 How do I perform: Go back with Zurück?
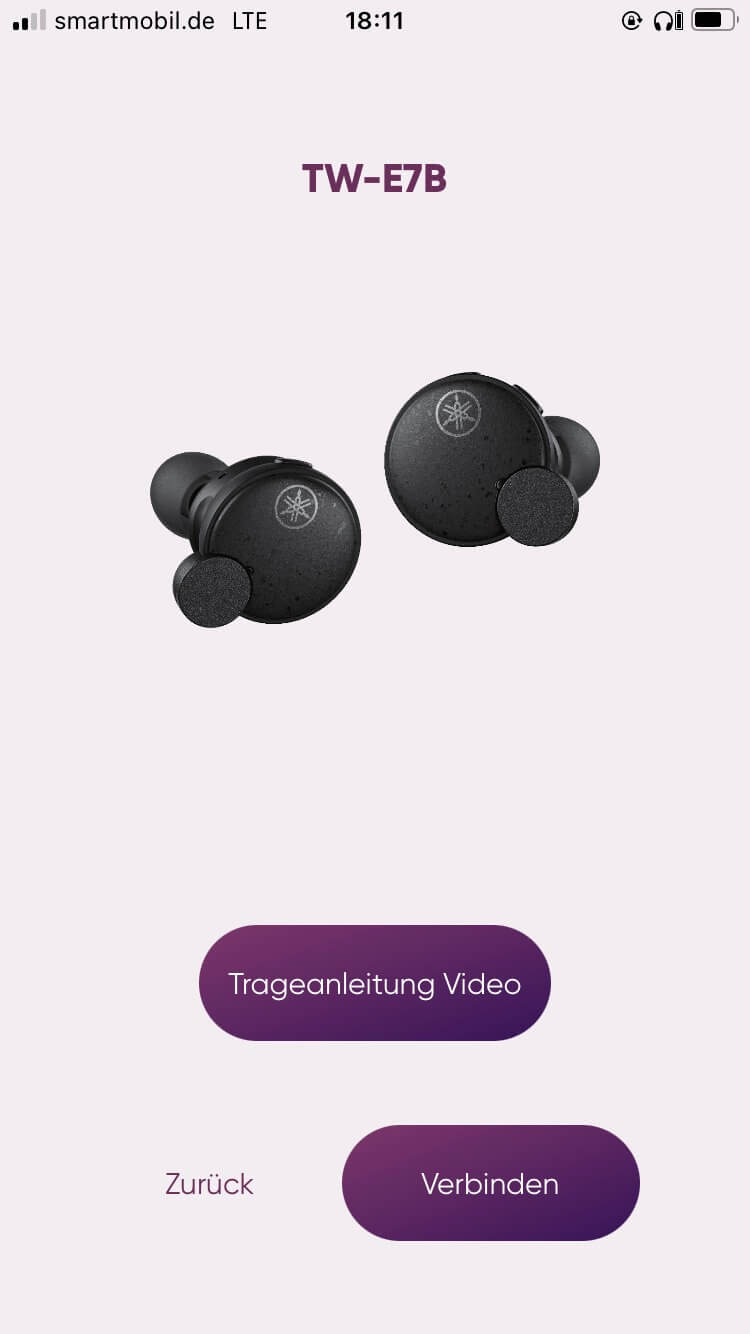point(209,1184)
